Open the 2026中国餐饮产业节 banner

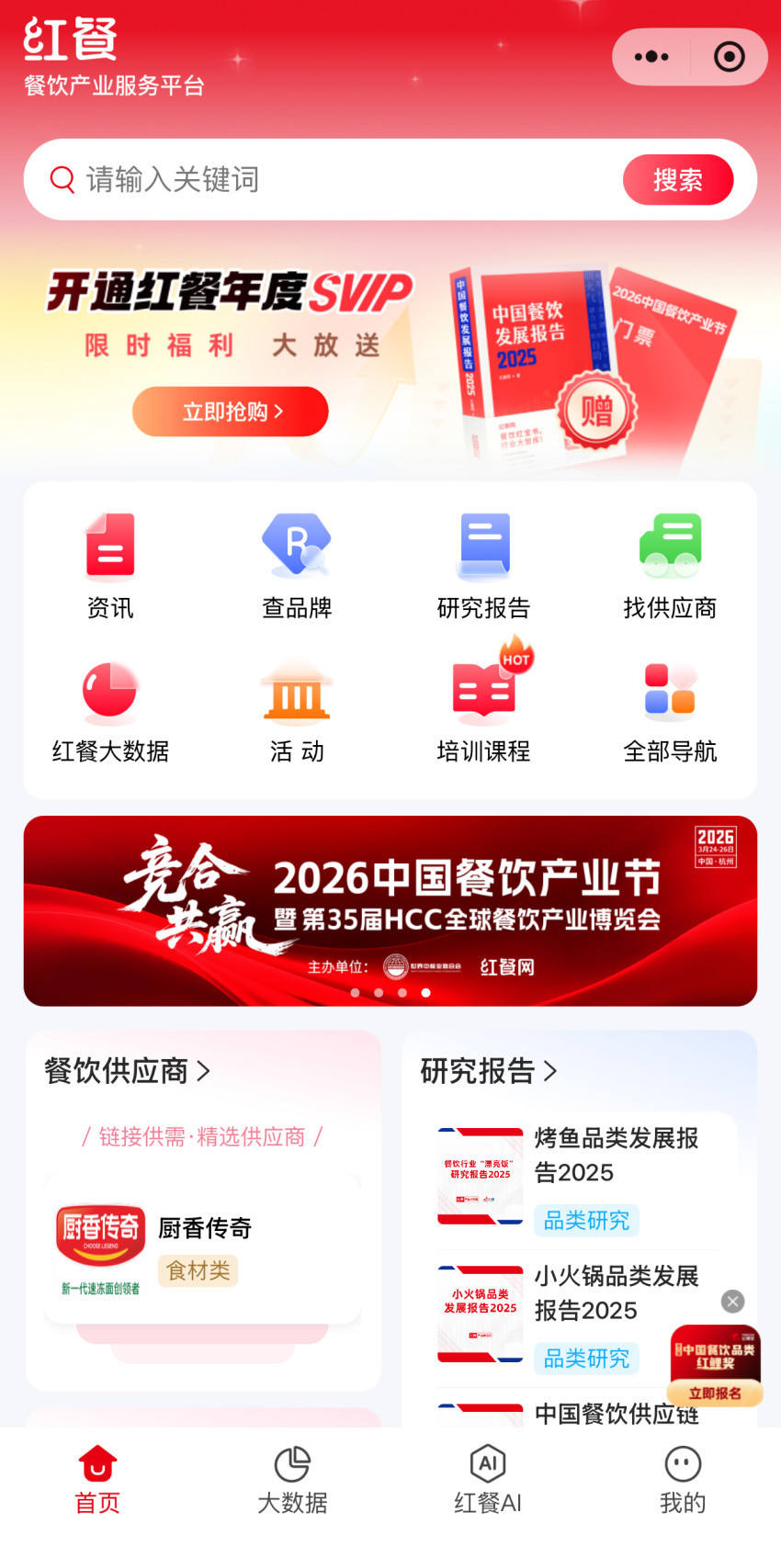coord(390,909)
